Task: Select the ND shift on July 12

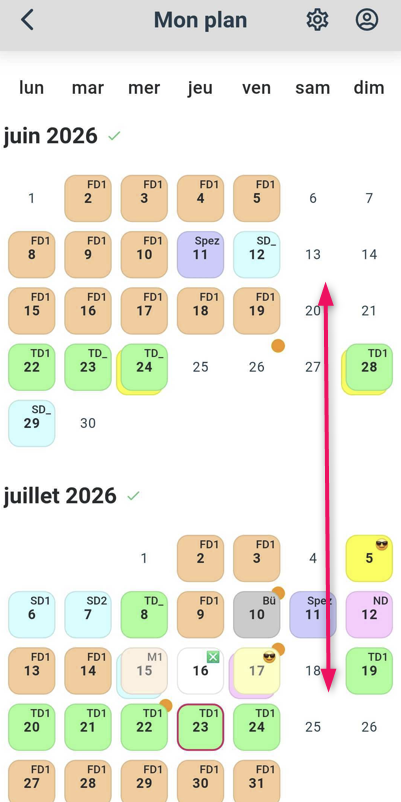Action: point(369,615)
